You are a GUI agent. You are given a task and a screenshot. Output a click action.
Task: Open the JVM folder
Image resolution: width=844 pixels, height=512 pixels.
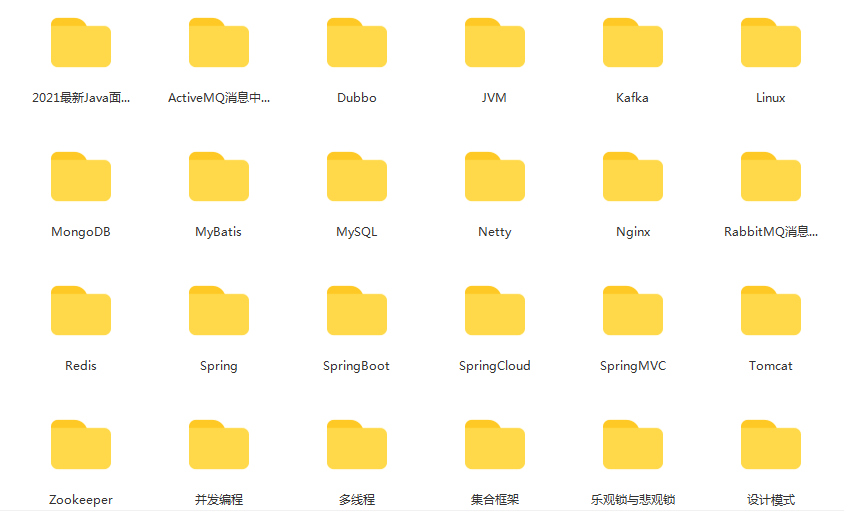pos(495,43)
